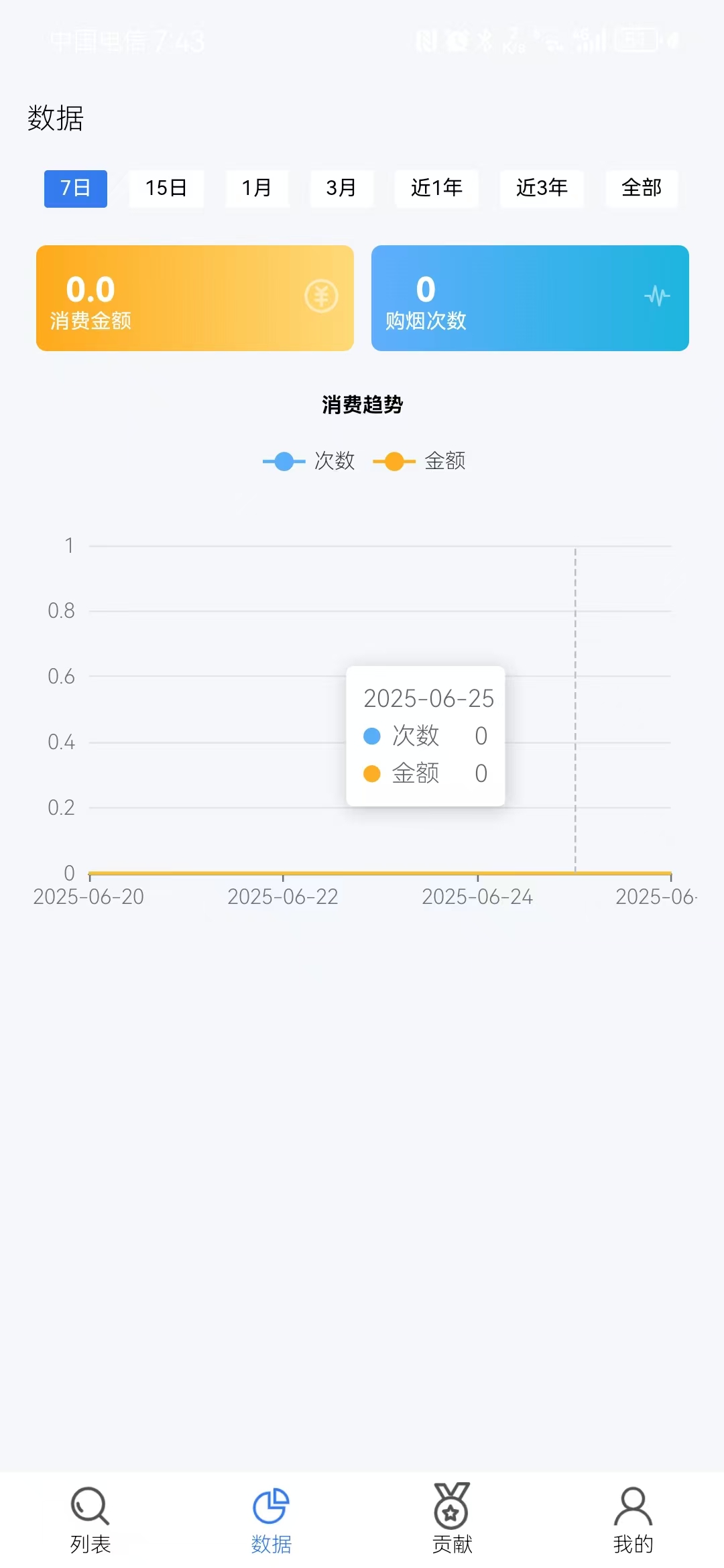
Task: Click the ¥ coin icon on 消费金额 card
Action: [320, 296]
